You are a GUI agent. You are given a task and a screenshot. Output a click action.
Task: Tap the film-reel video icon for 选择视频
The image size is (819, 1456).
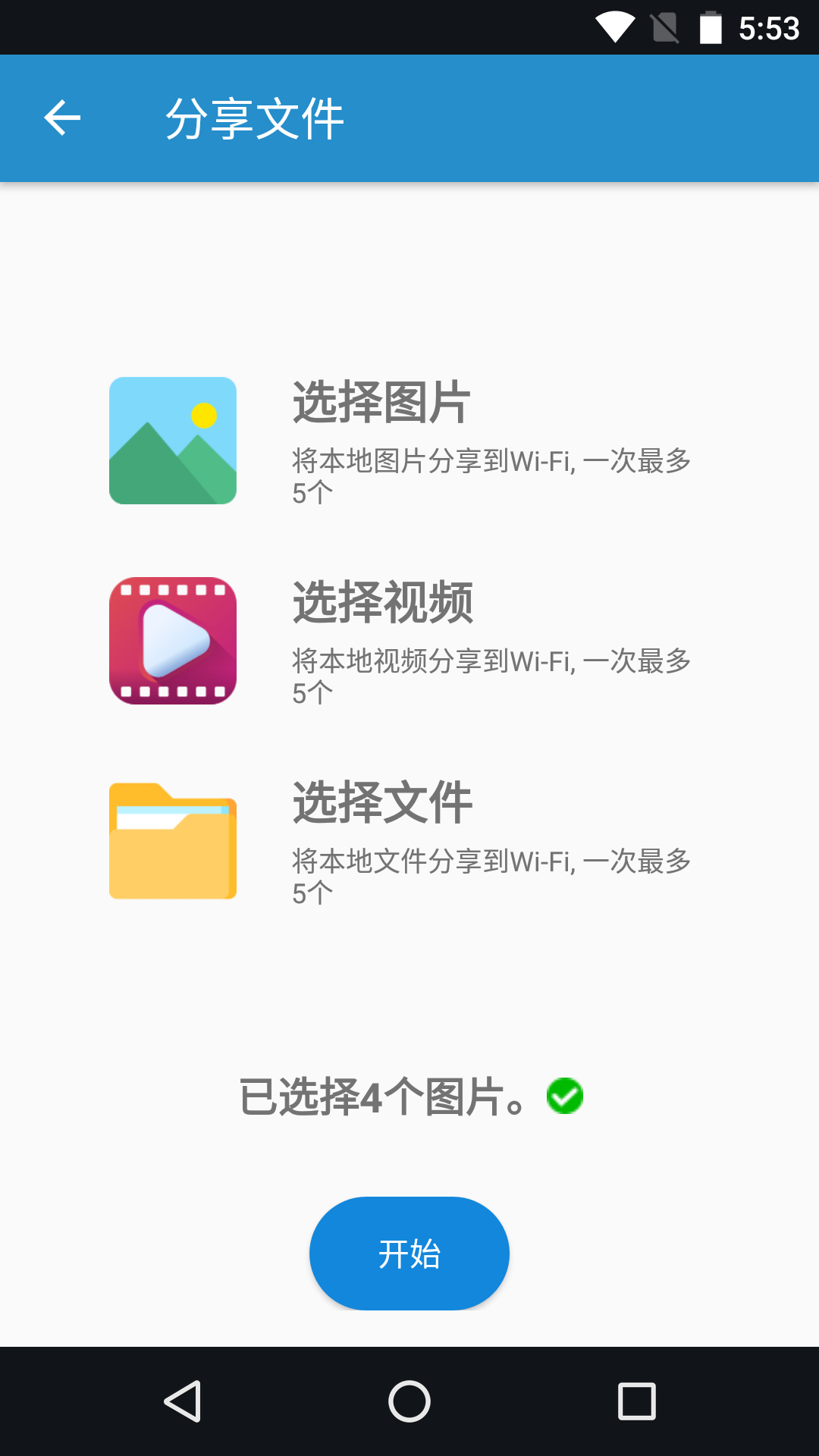tap(173, 641)
